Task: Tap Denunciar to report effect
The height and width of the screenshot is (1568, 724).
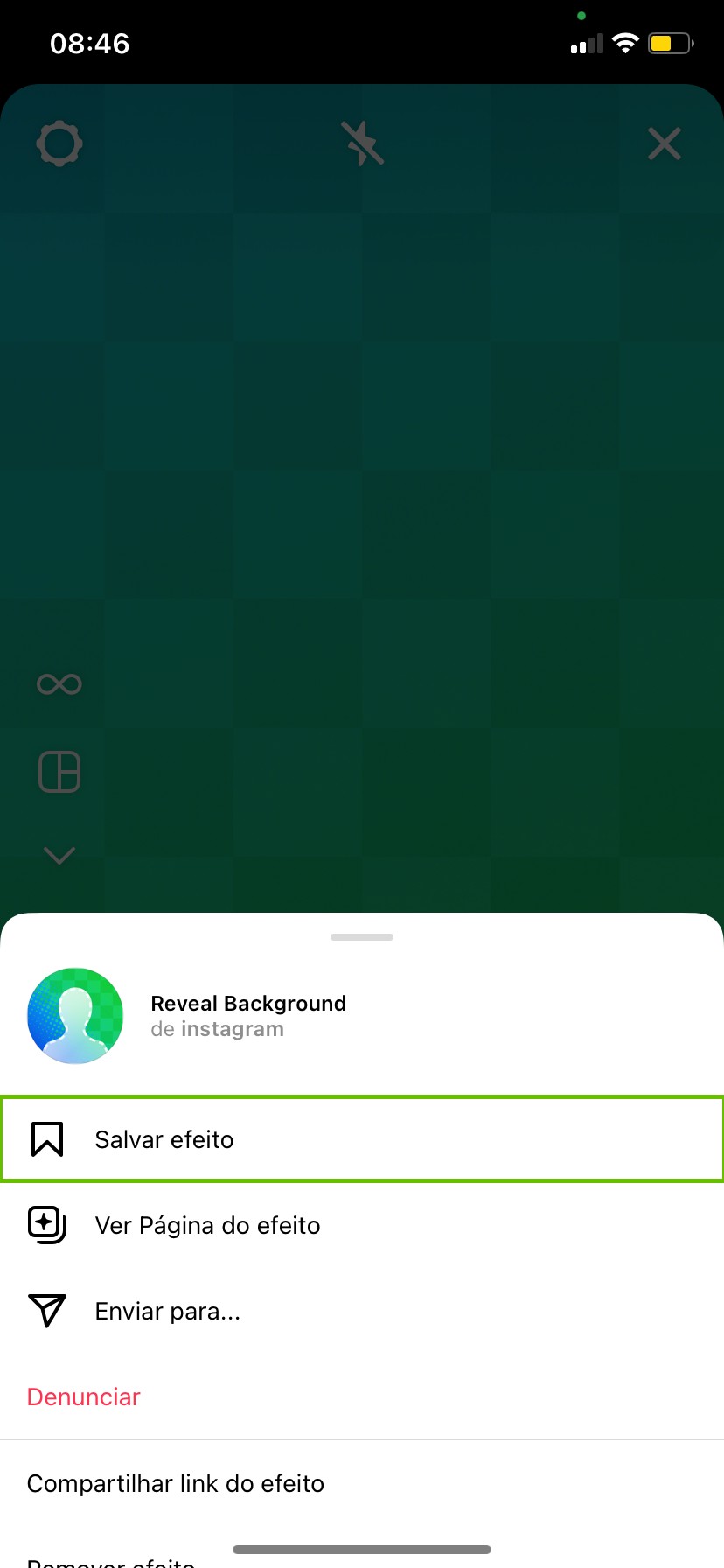Action: tap(84, 1396)
